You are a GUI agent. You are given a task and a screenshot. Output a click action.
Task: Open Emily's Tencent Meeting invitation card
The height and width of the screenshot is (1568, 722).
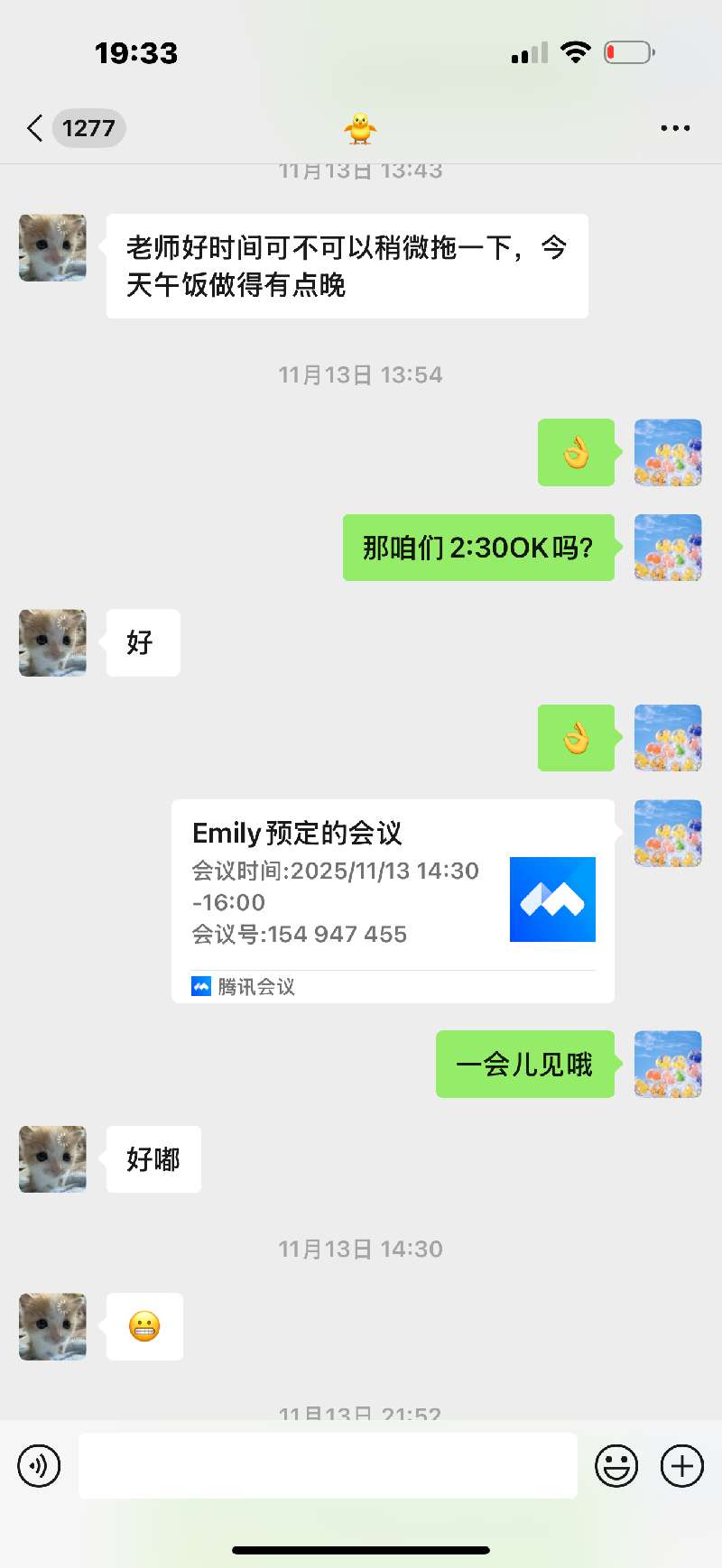[393, 900]
